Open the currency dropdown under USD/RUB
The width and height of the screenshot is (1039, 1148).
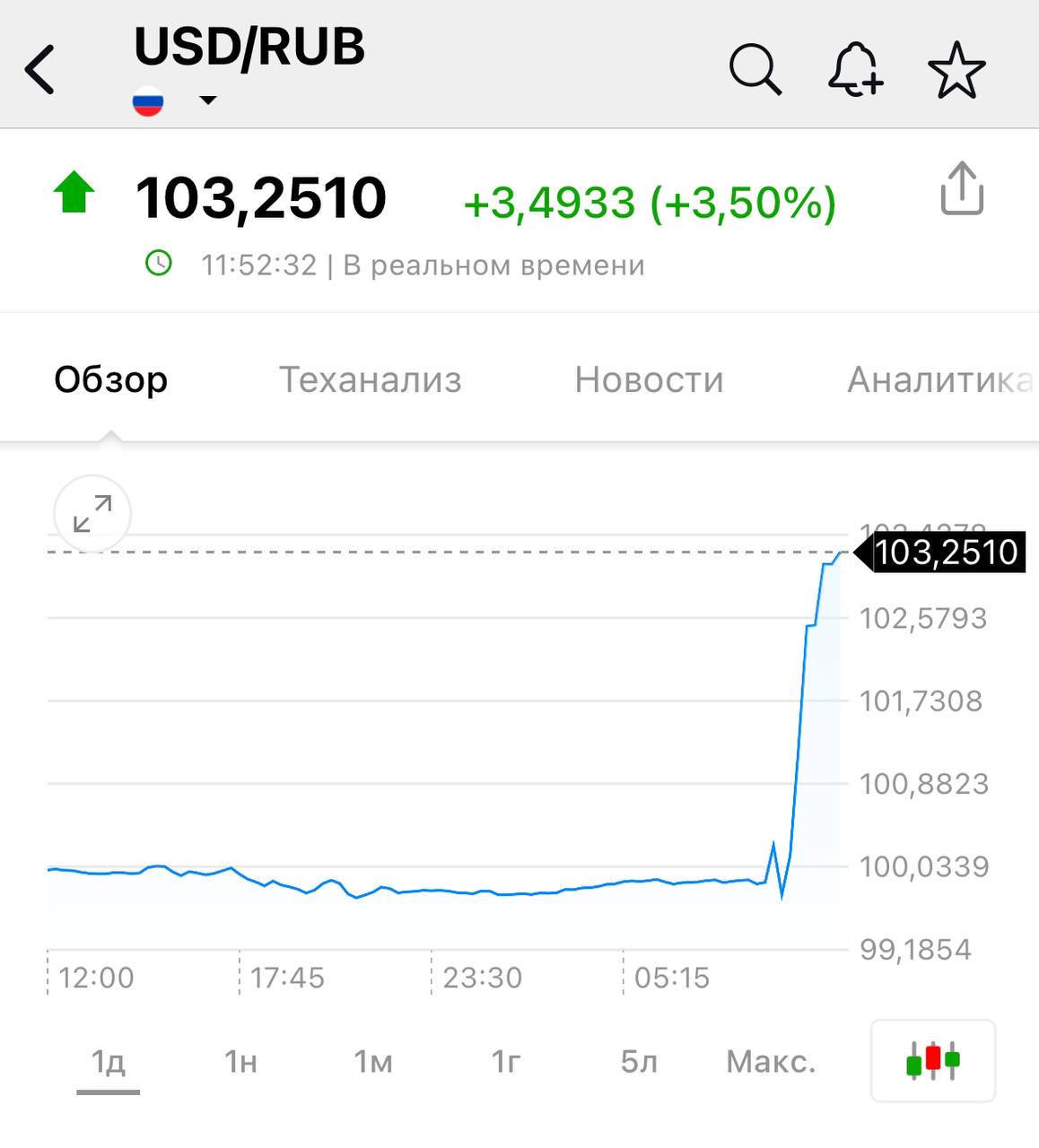coord(207,100)
